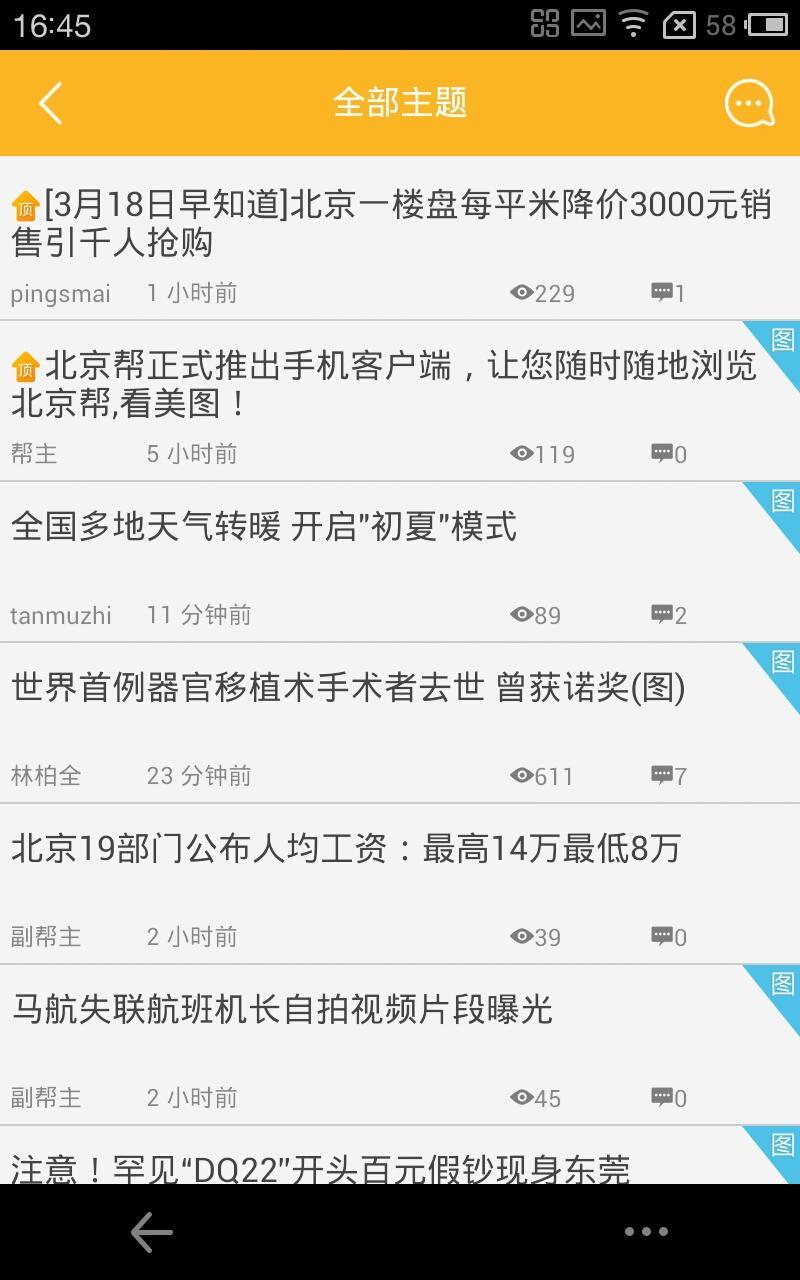Screen dimensions: 800x1280
Task: Open 北京帮正式推出手机客户端 post
Action: [x=400, y=401]
